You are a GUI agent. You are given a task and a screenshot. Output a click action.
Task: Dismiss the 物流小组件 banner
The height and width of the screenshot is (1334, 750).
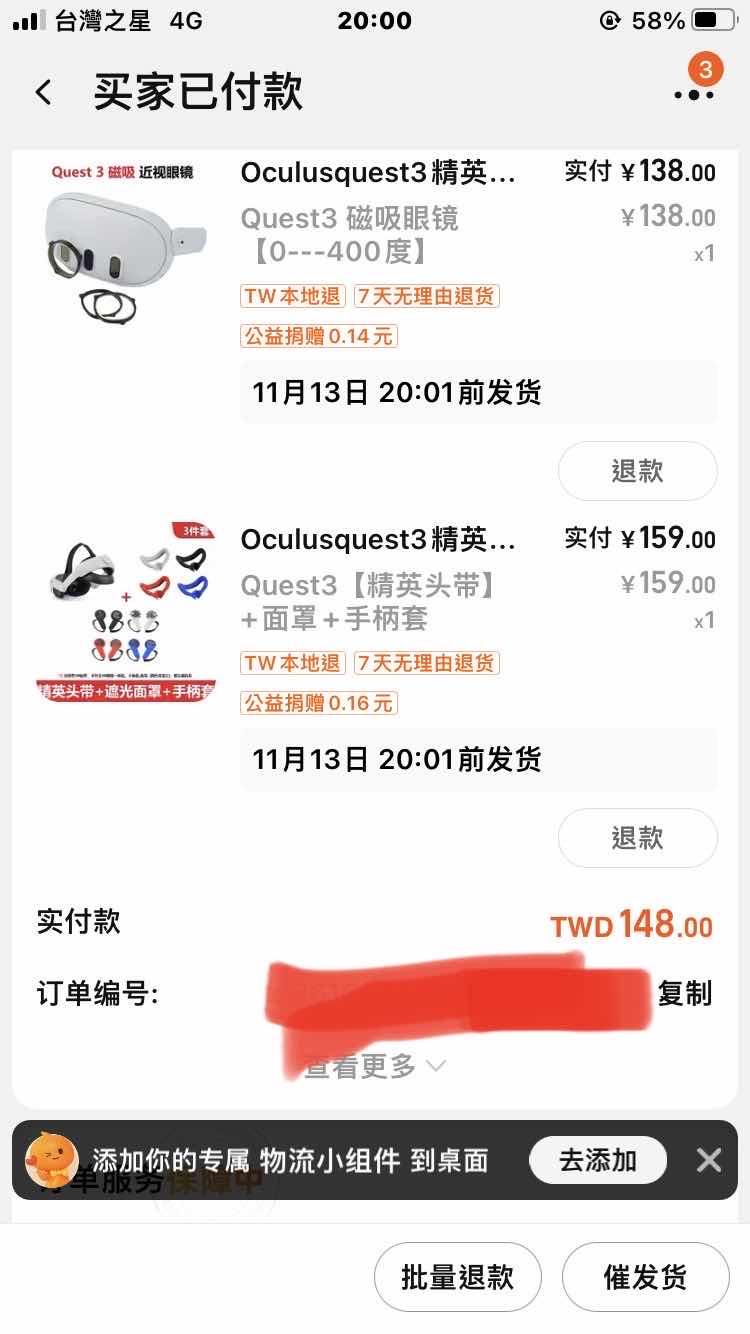pyautogui.click(x=709, y=1160)
